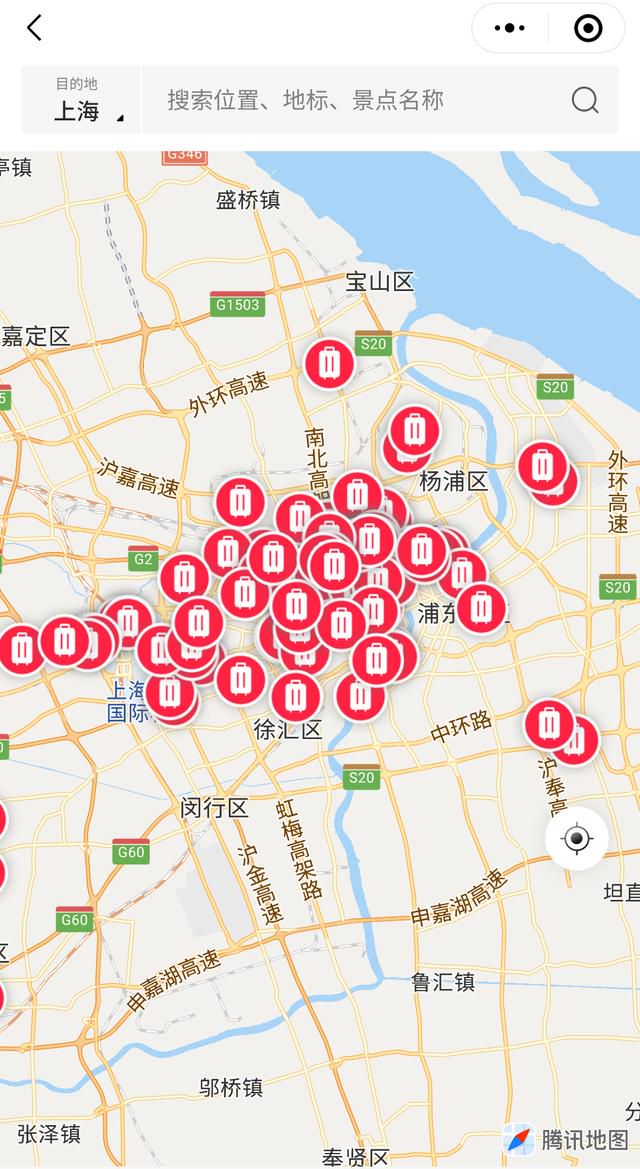Close the mini program with target button

click(588, 28)
